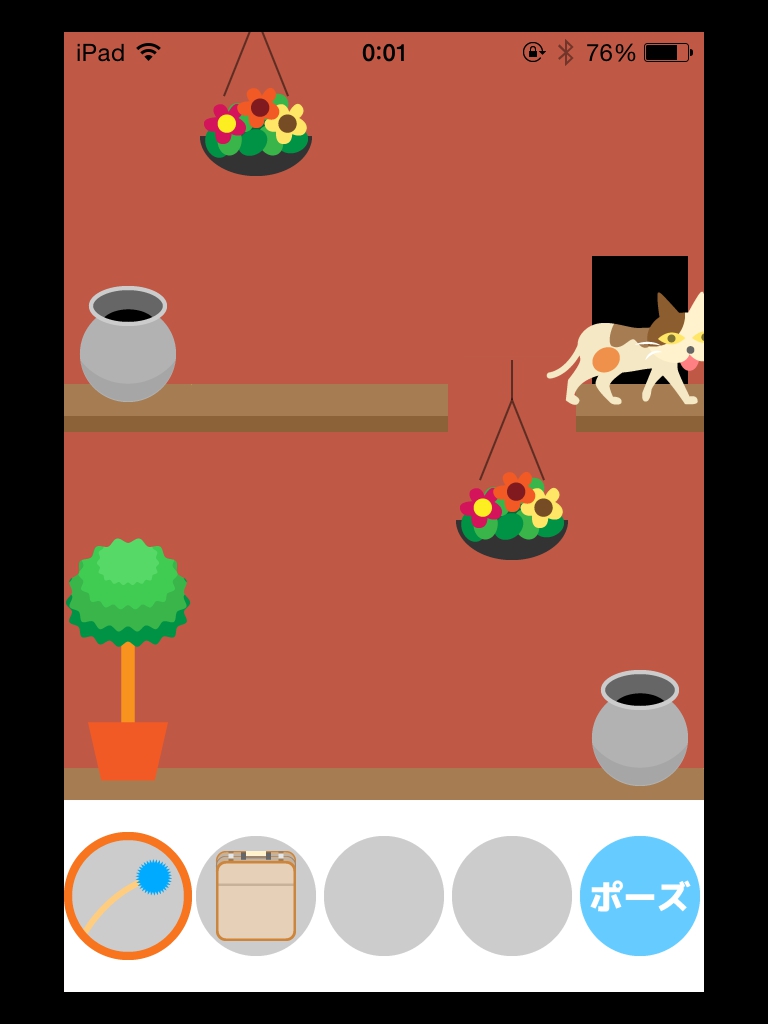Select the blue cat teaser toy

coord(128,896)
